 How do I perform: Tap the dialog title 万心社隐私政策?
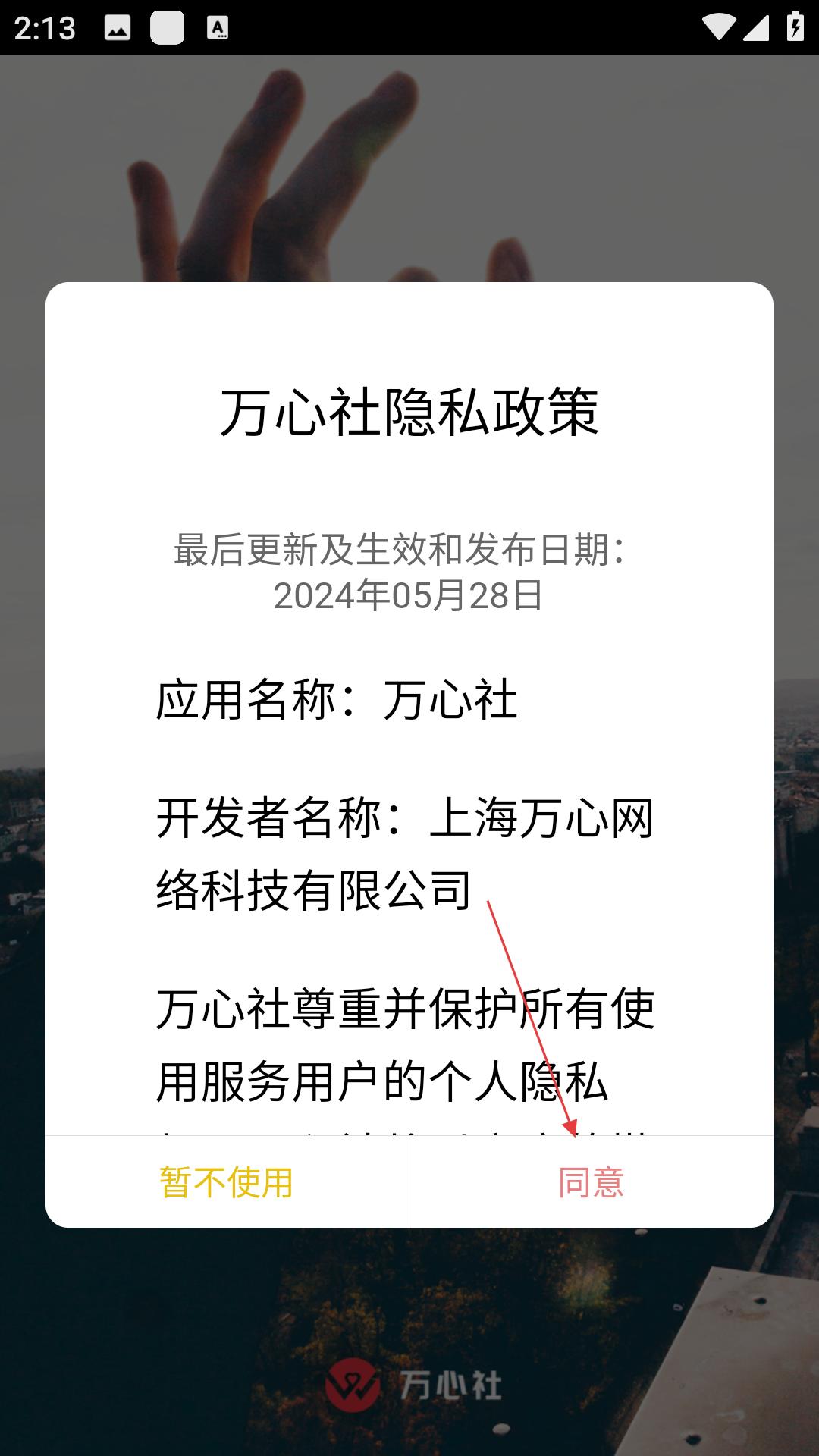tap(409, 412)
